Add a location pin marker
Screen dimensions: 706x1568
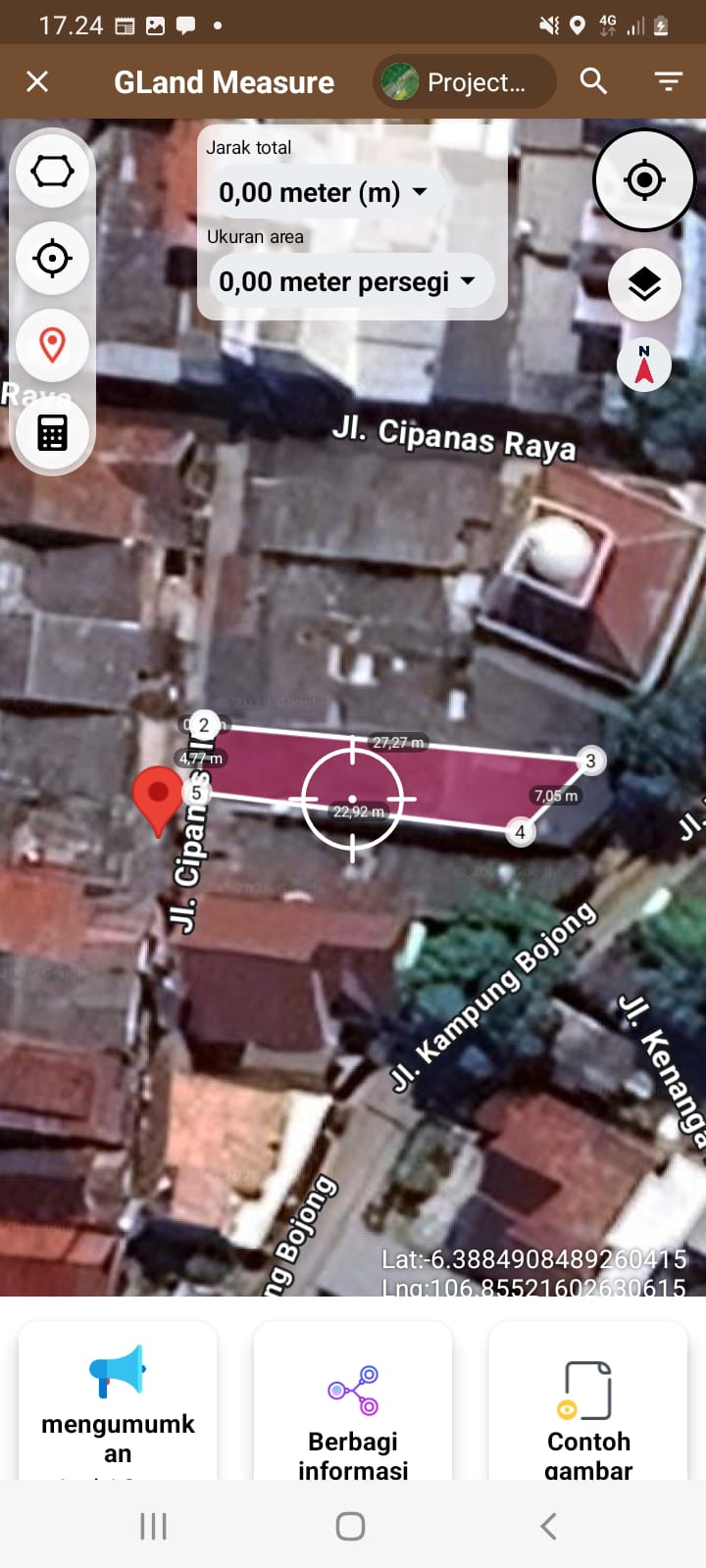(x=52, y=345)
